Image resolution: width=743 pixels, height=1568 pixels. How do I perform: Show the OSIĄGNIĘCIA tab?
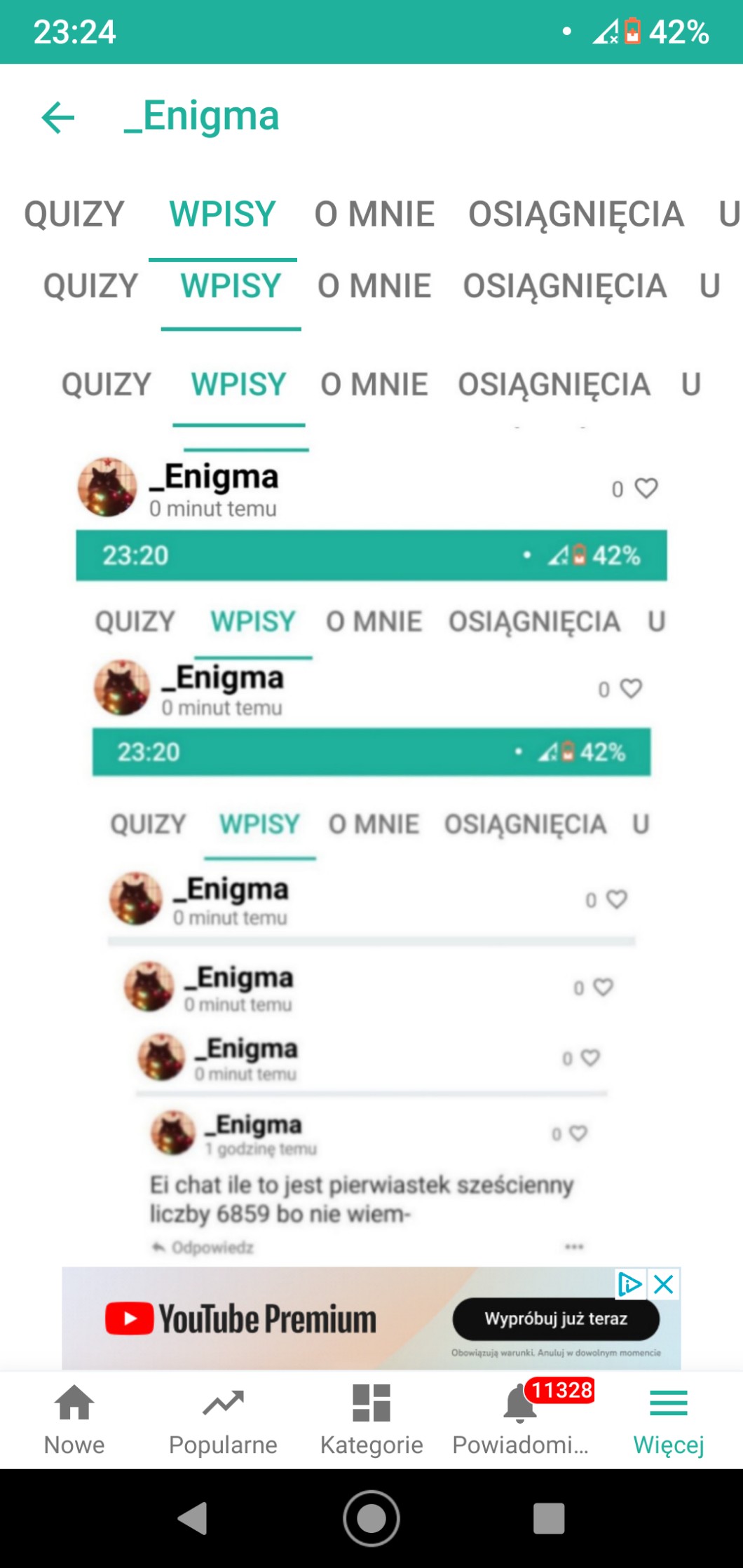(575, 214)
